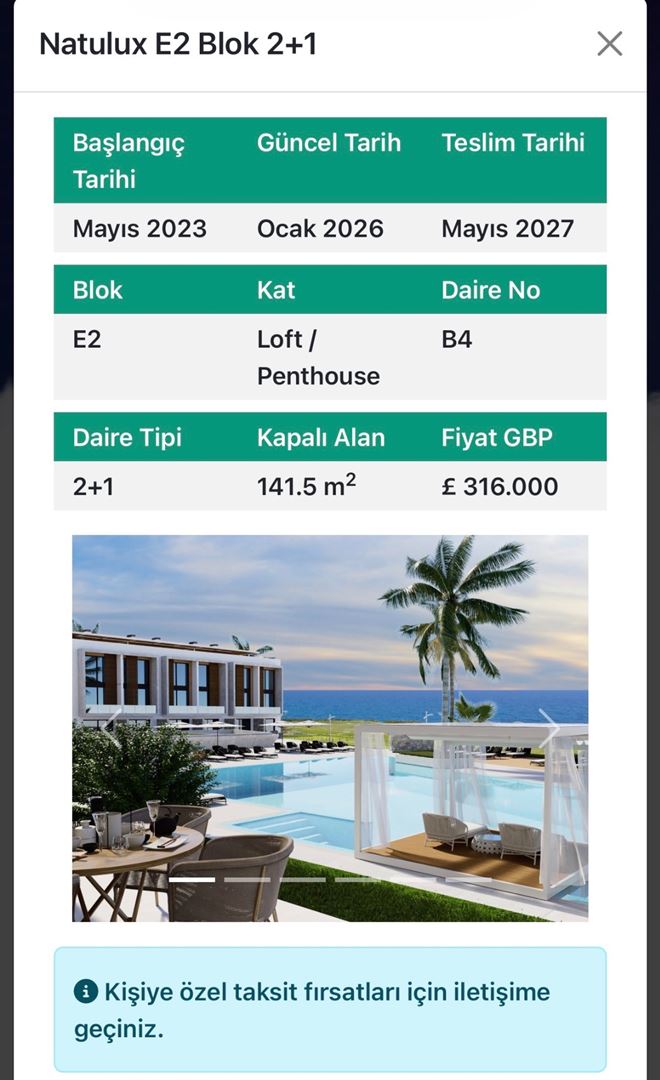Viewport: 660px width, 1080px height.
Task: Jump to the second slide indicator
Action: (246, 879)
